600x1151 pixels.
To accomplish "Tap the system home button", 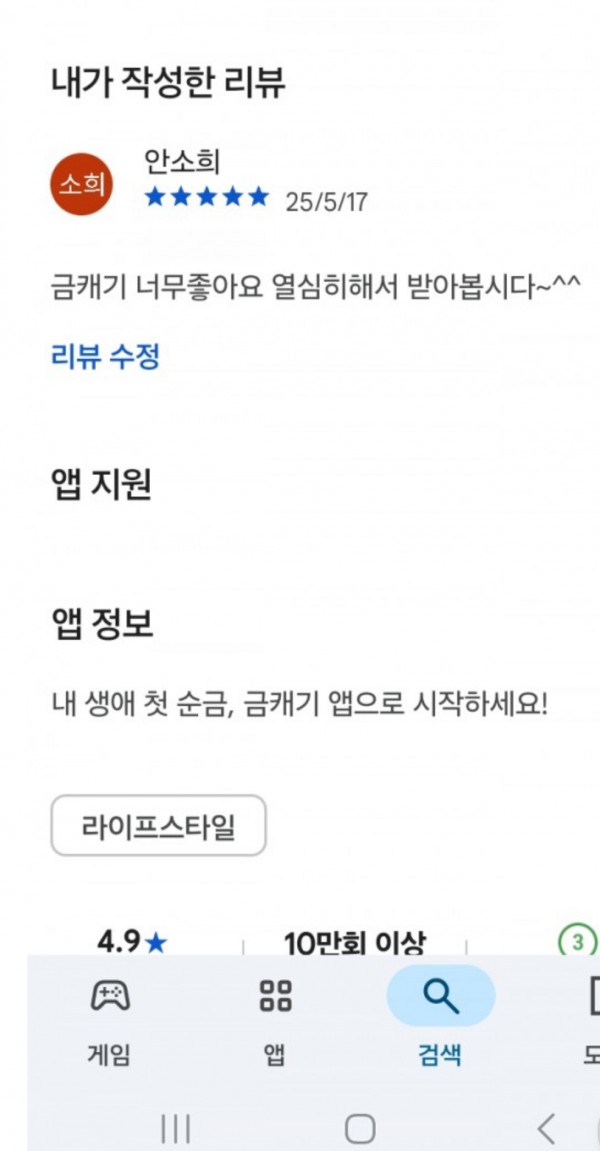I will 360,1129.
